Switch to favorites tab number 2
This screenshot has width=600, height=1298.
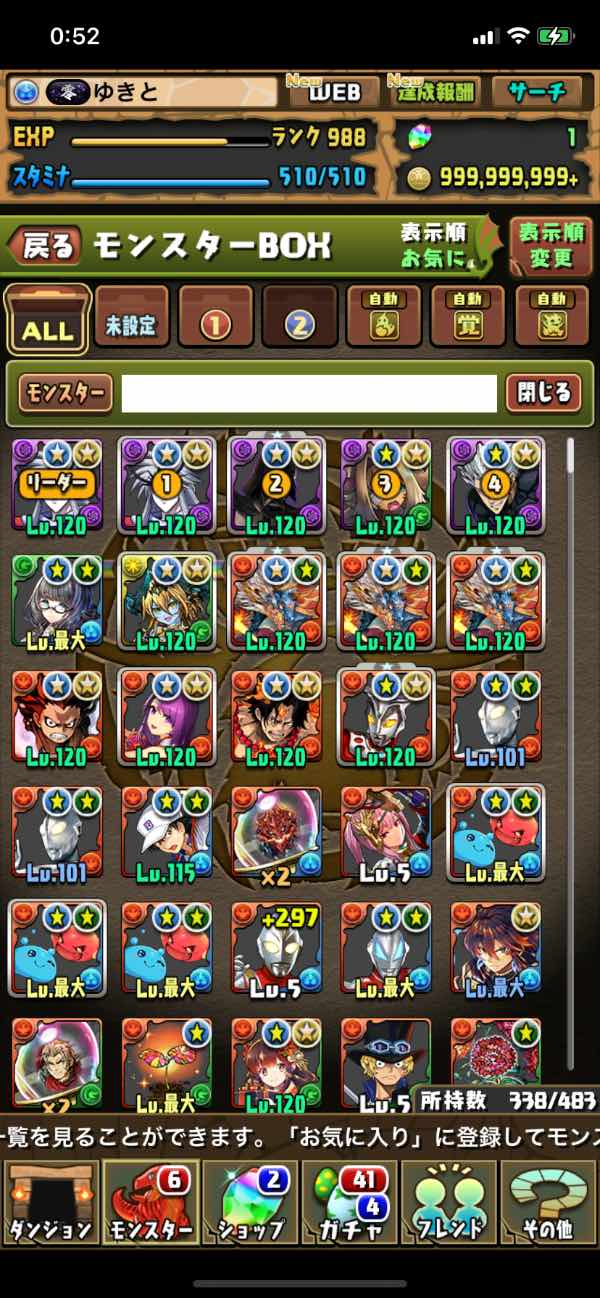tap(300, 319)
